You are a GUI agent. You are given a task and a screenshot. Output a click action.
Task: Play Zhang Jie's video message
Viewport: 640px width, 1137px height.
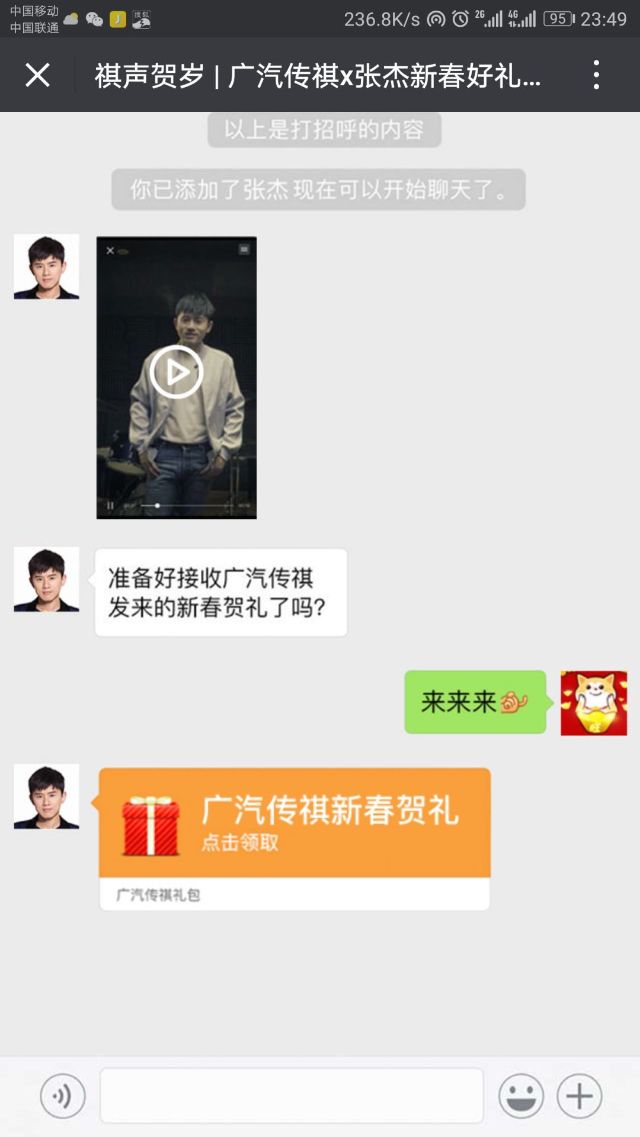pos(176,372)
